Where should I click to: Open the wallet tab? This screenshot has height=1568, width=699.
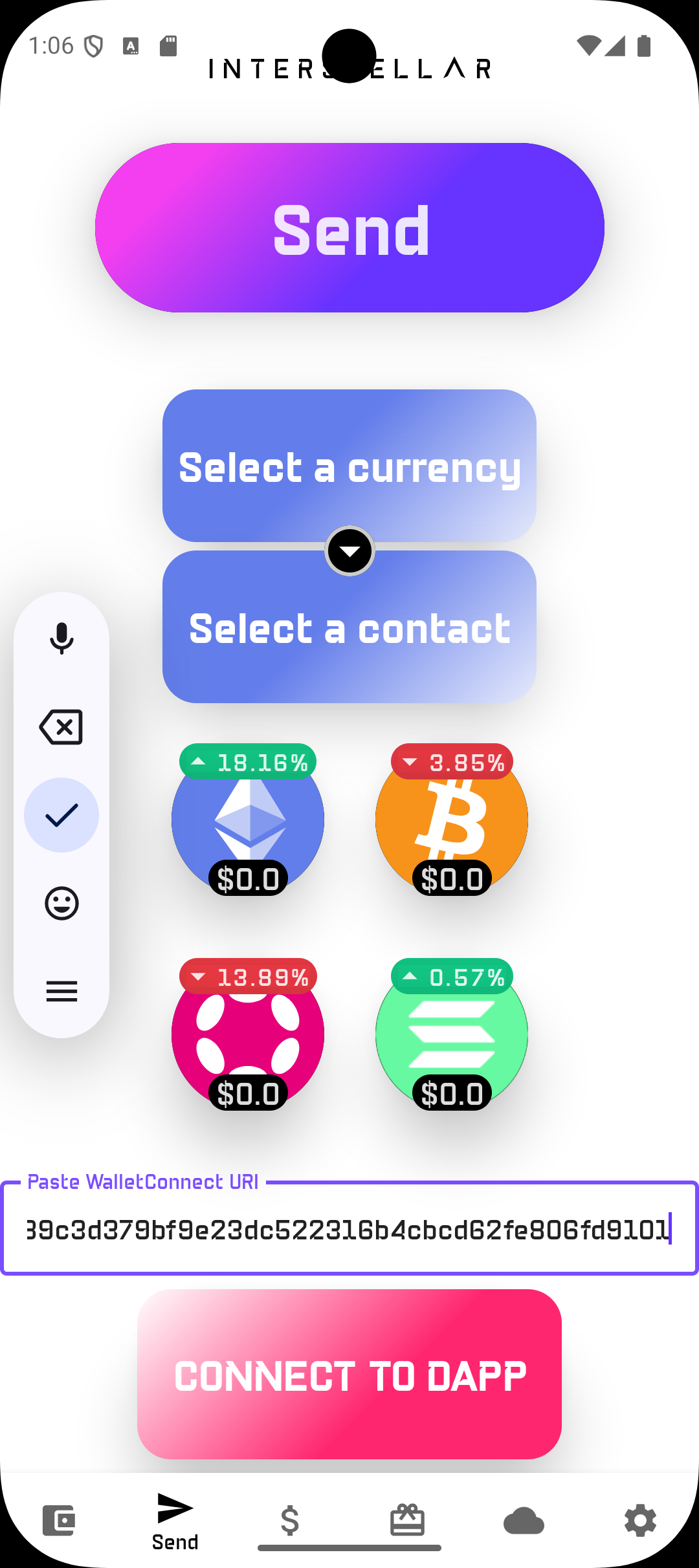point(59,1520)
